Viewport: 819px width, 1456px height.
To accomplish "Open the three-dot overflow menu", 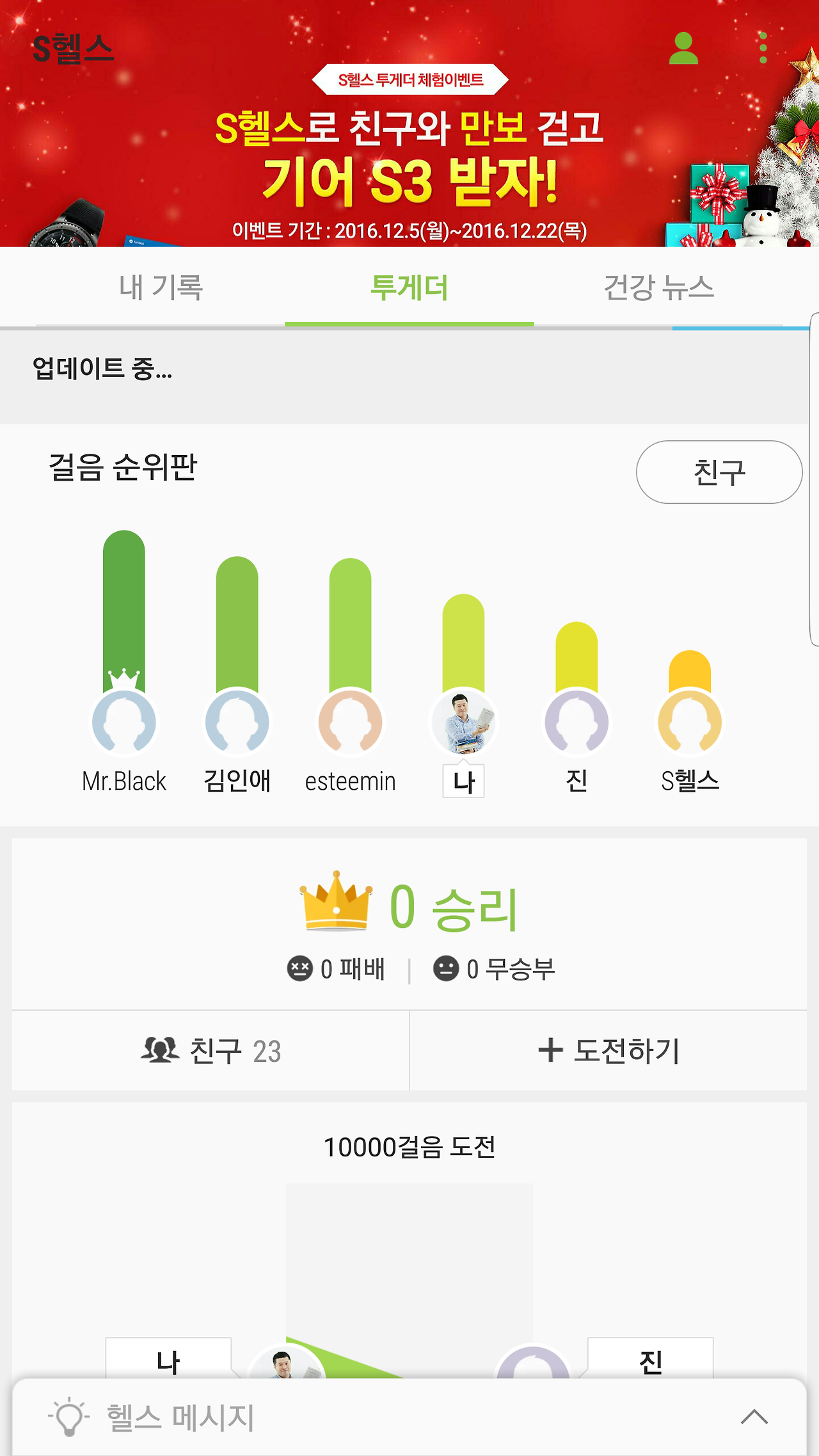I will (x=763, y=48).
